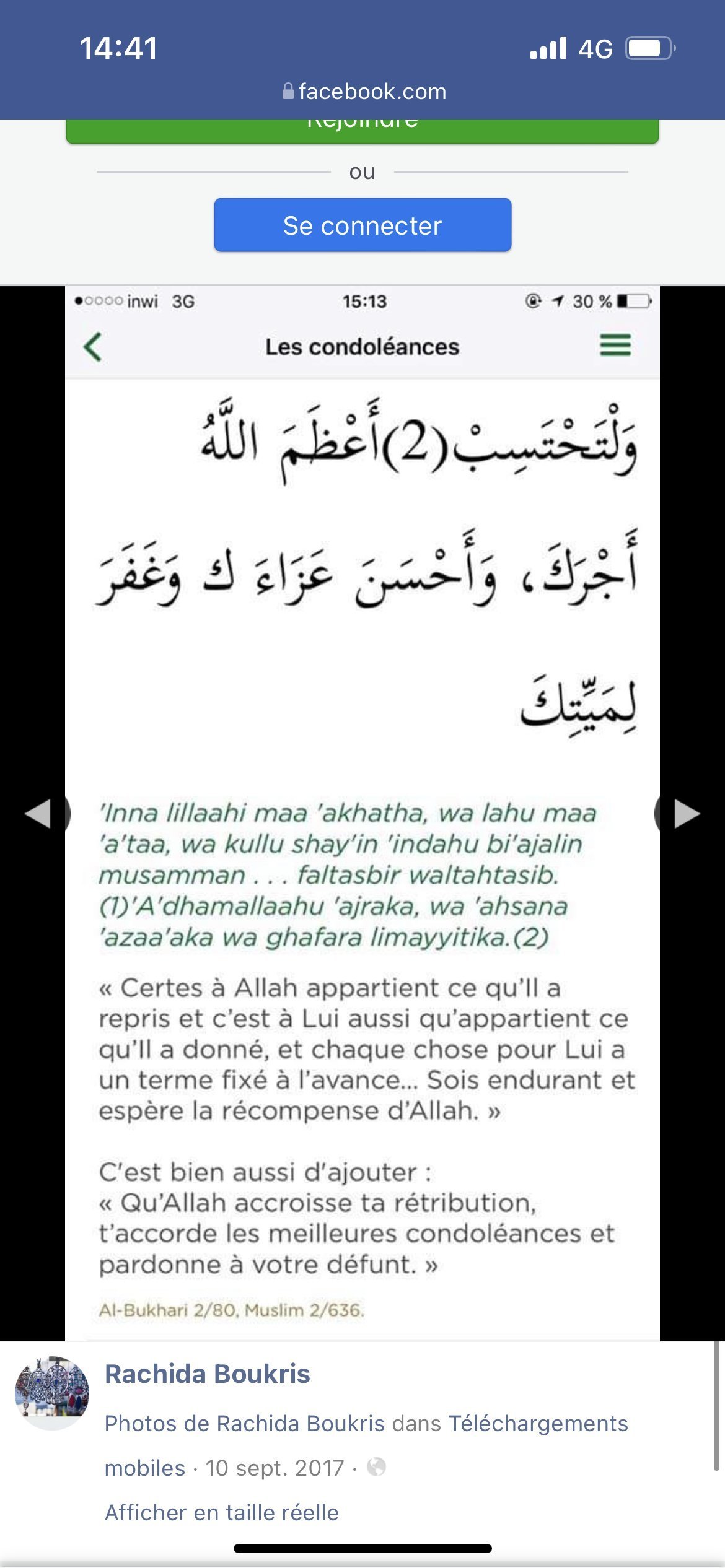The width and height of the screenshot is (725, 1568).
Task: Open the Téléchargements mobiles album
Action: (366, 1445)
